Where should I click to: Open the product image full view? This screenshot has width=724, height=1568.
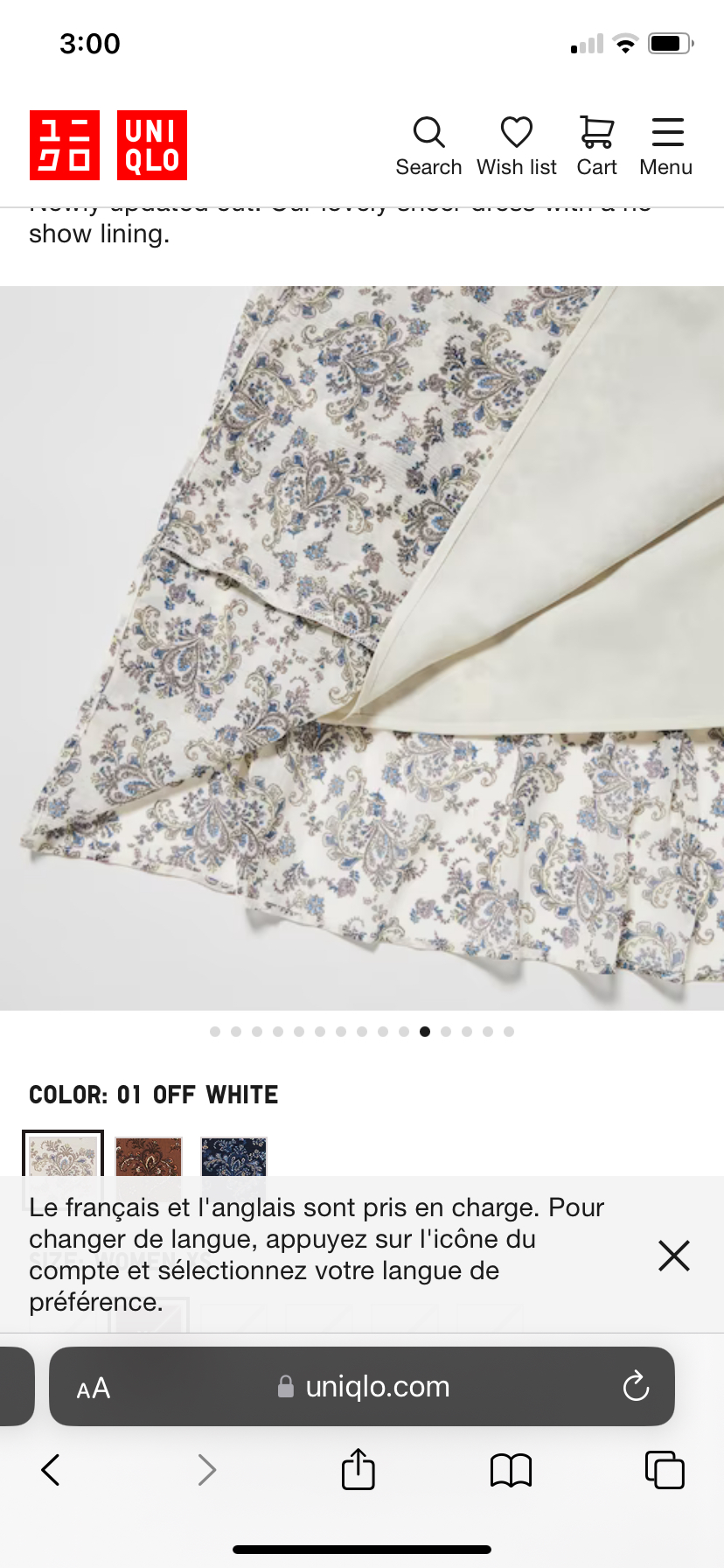(362, 647)
